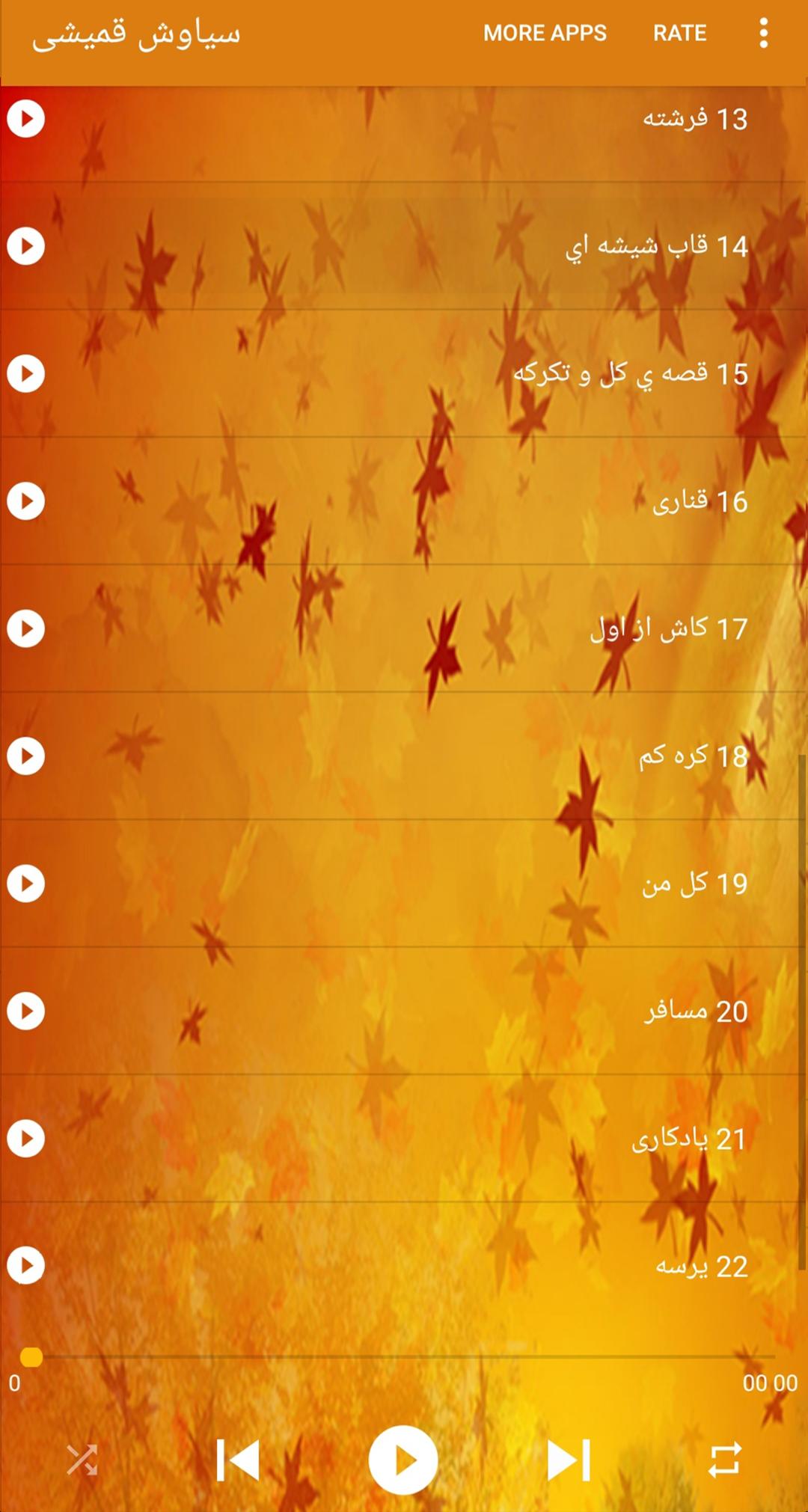Tap the main play button

(x=403, y=1460)
